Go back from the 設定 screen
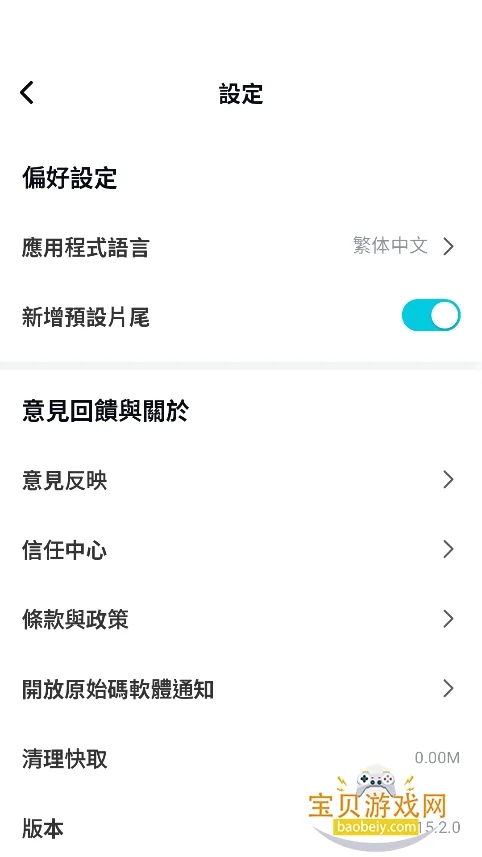 coord(27,92)
